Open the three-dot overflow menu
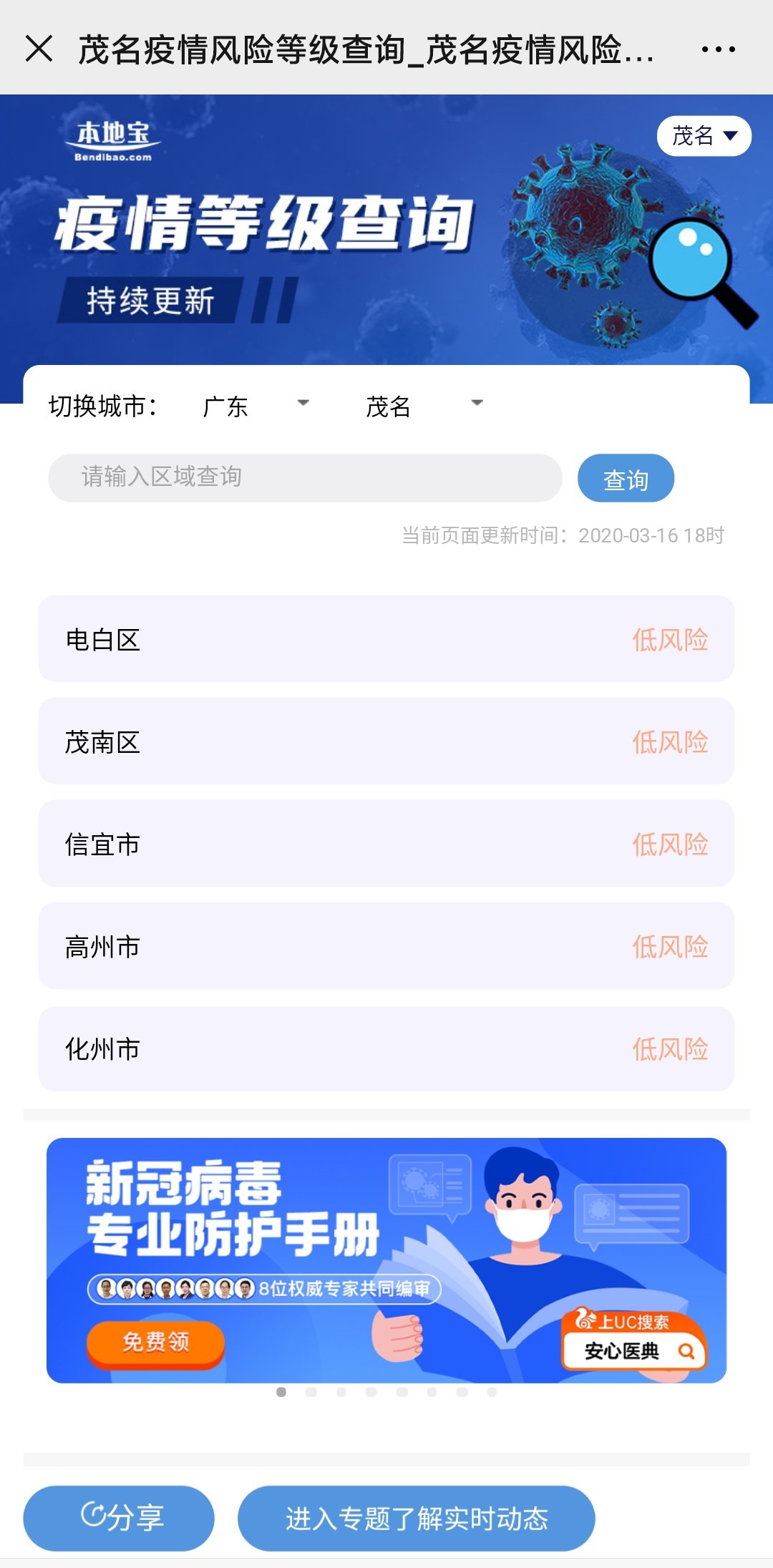This screenshot has height=1568, width=773. click(x=718, y=49)
